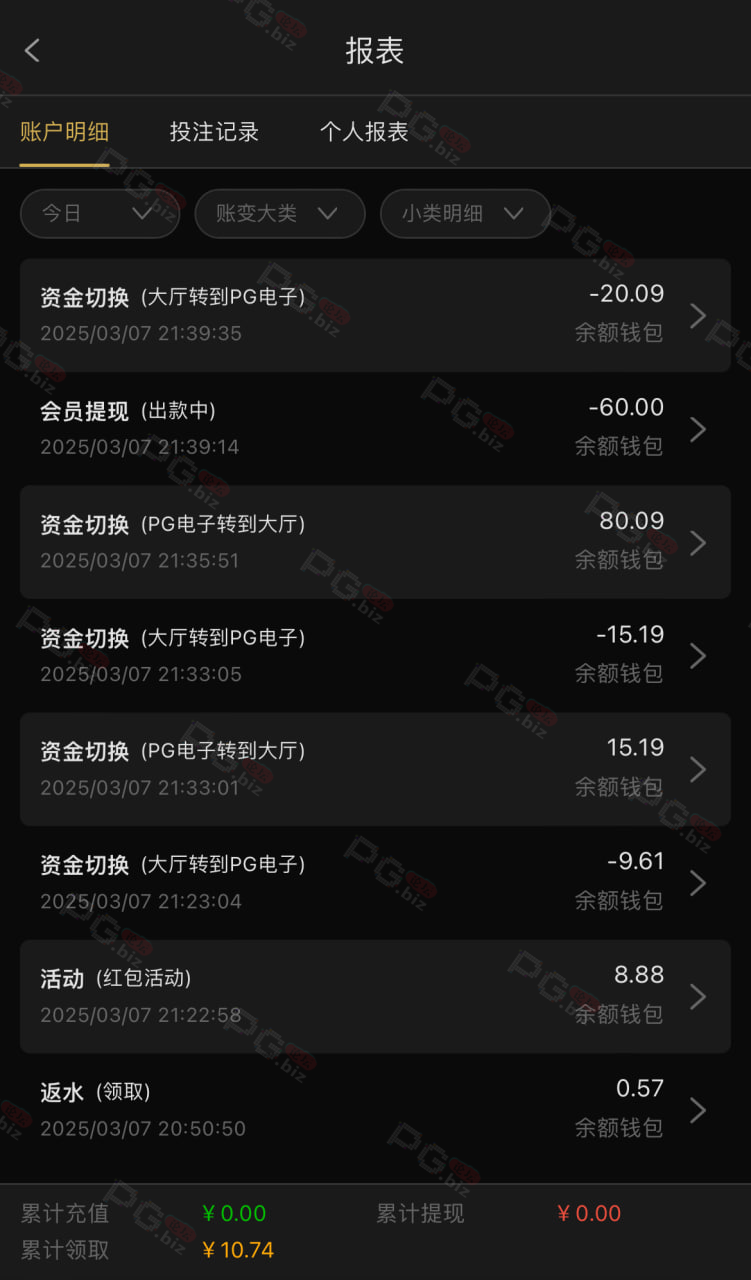Go back using the top-left arrow

tap(32, 50)
